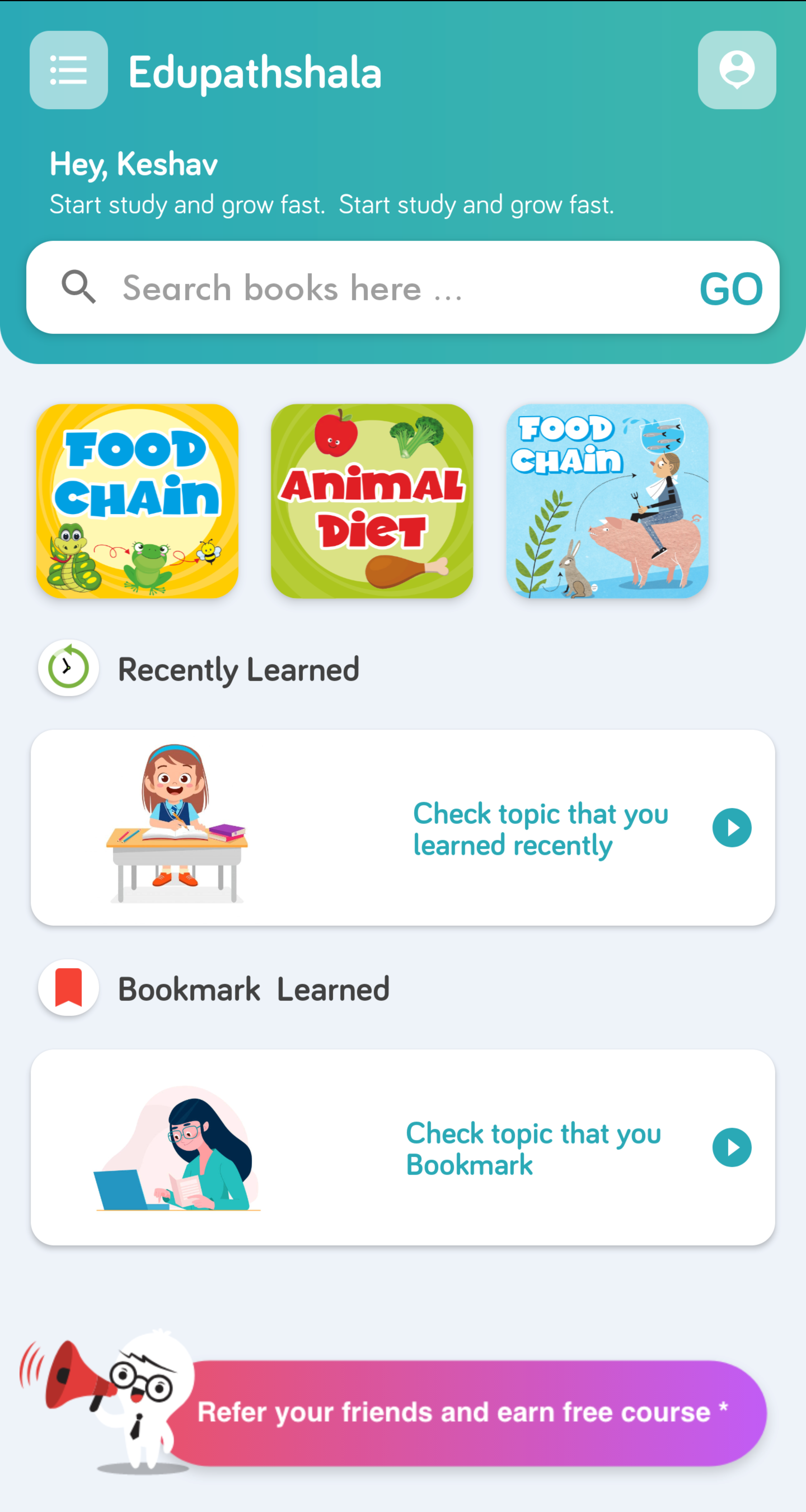Tap the GO search button
The image size is (806, 1512).
731,289
